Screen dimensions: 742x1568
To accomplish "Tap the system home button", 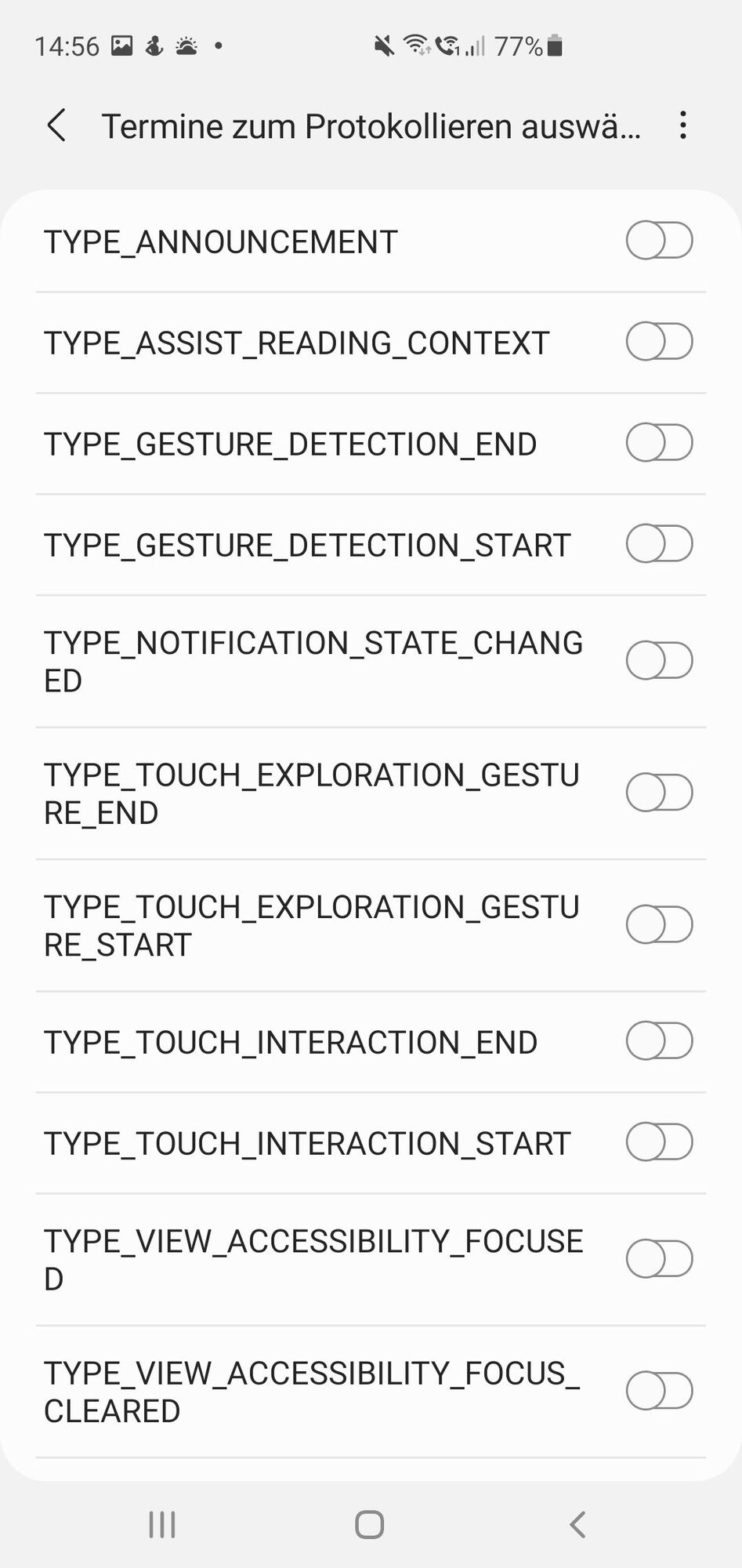I will point(370,1525).
